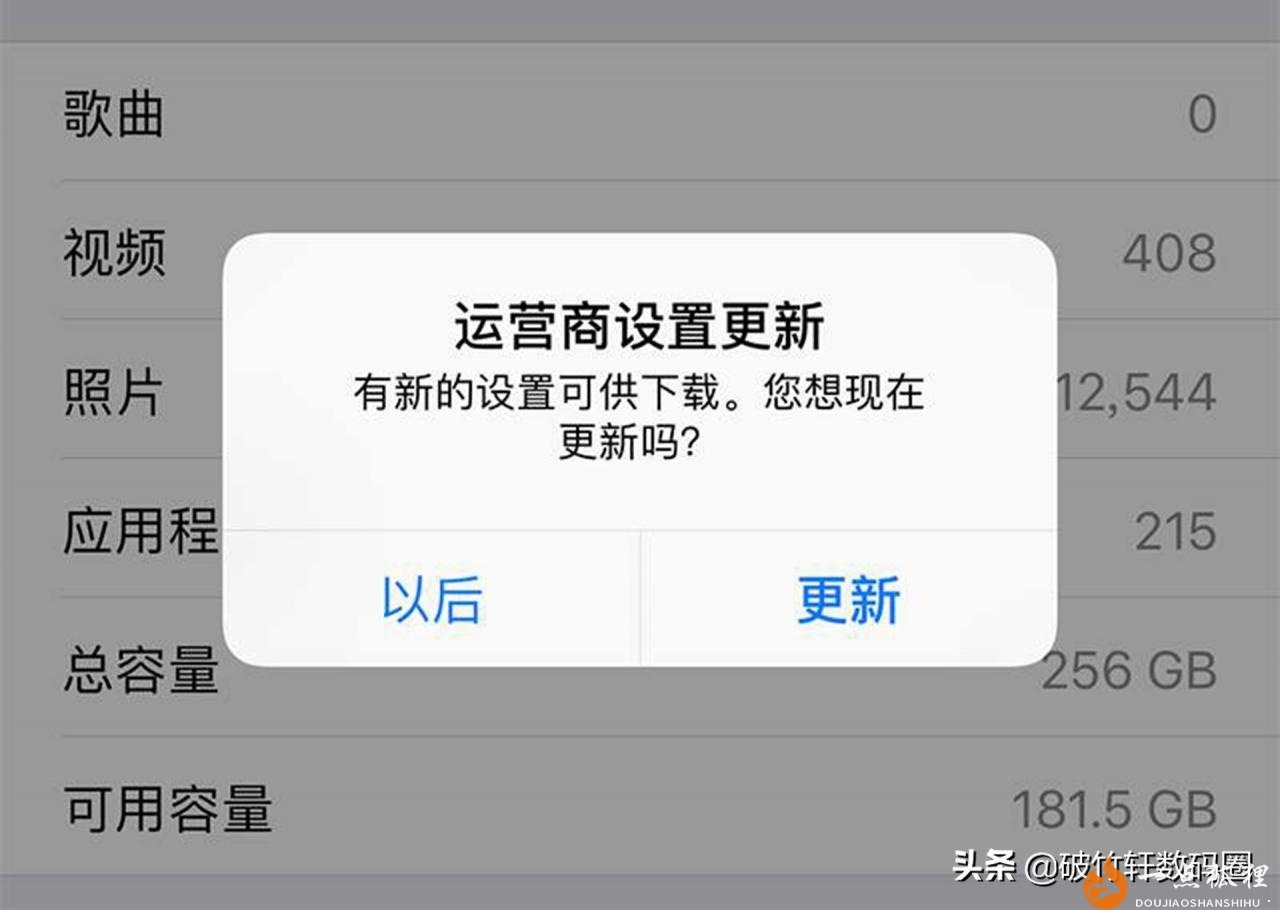Tap 更新 to update carrier settings
1280x910 pixels.
pyautogui.click(x=848, y=599)
